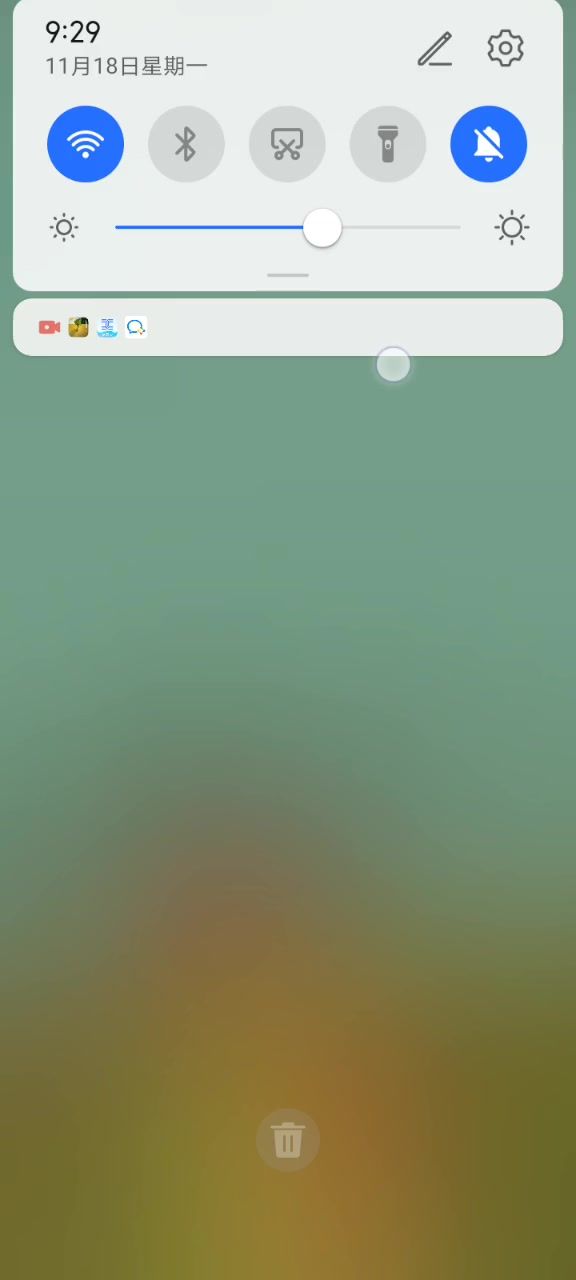Edit the quick settings tiles
This screenshot has height=1280, width=576.
435,48
